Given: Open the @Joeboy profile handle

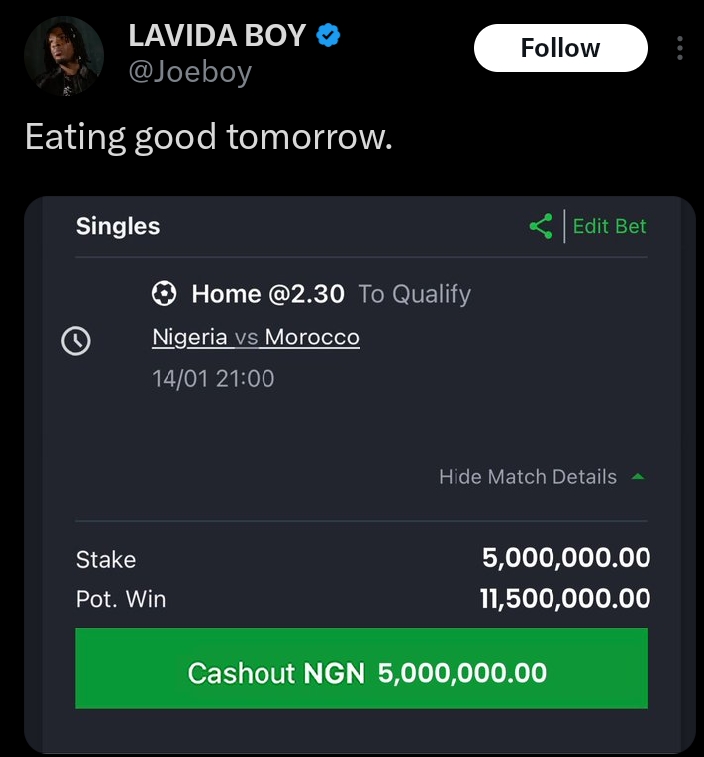Looking at the screenshot, I should (x=190, y=72).
